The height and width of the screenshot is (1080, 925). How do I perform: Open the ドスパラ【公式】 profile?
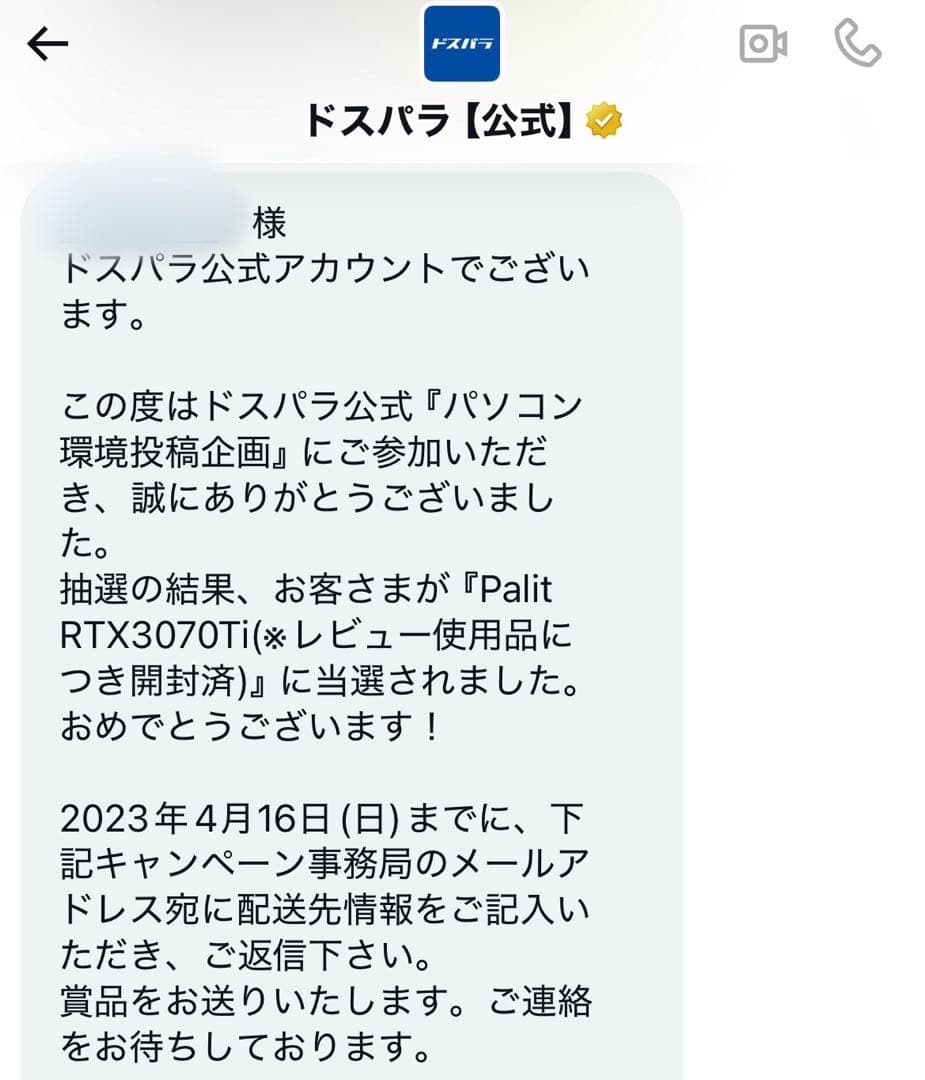[462, 44]
